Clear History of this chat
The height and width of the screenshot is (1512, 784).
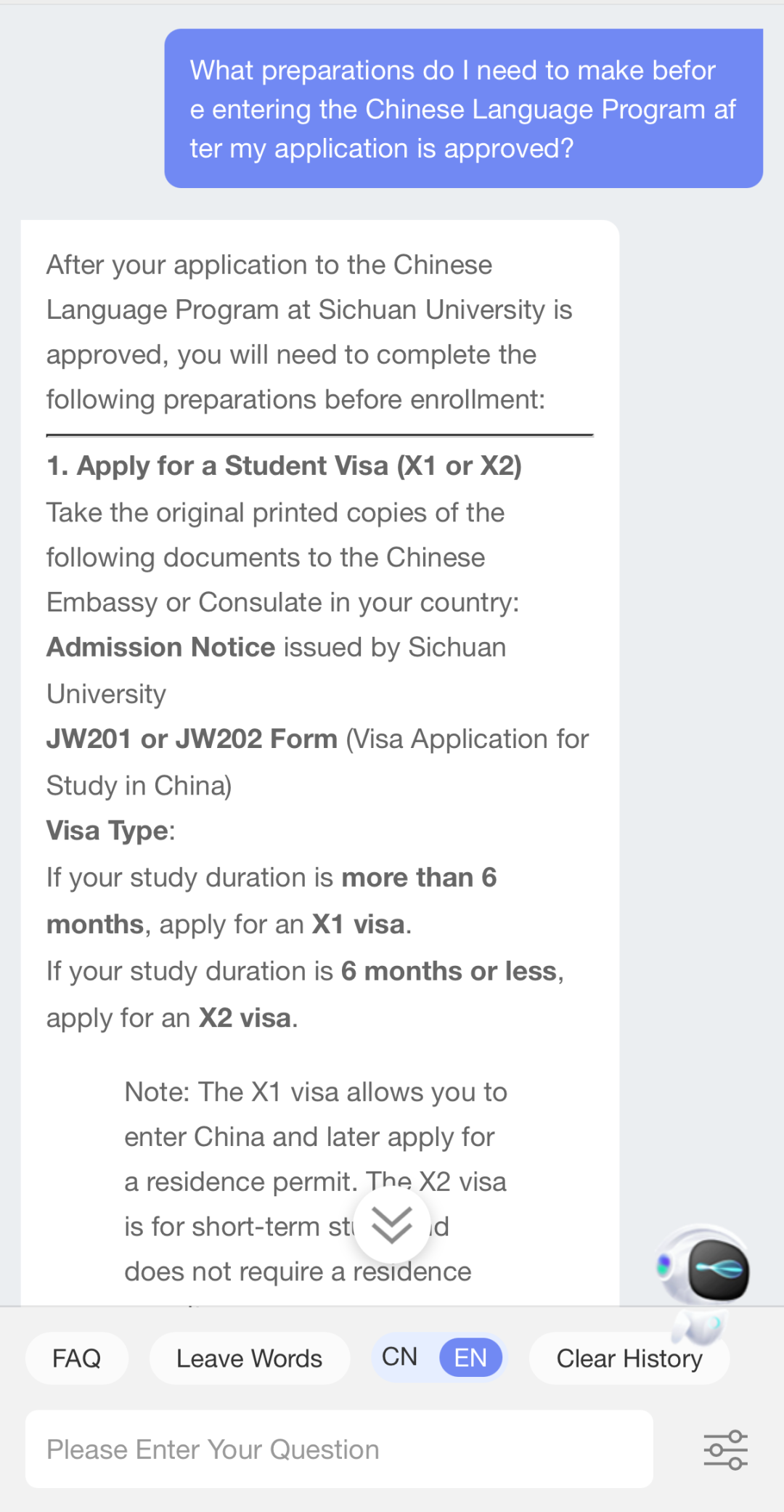629,1358
